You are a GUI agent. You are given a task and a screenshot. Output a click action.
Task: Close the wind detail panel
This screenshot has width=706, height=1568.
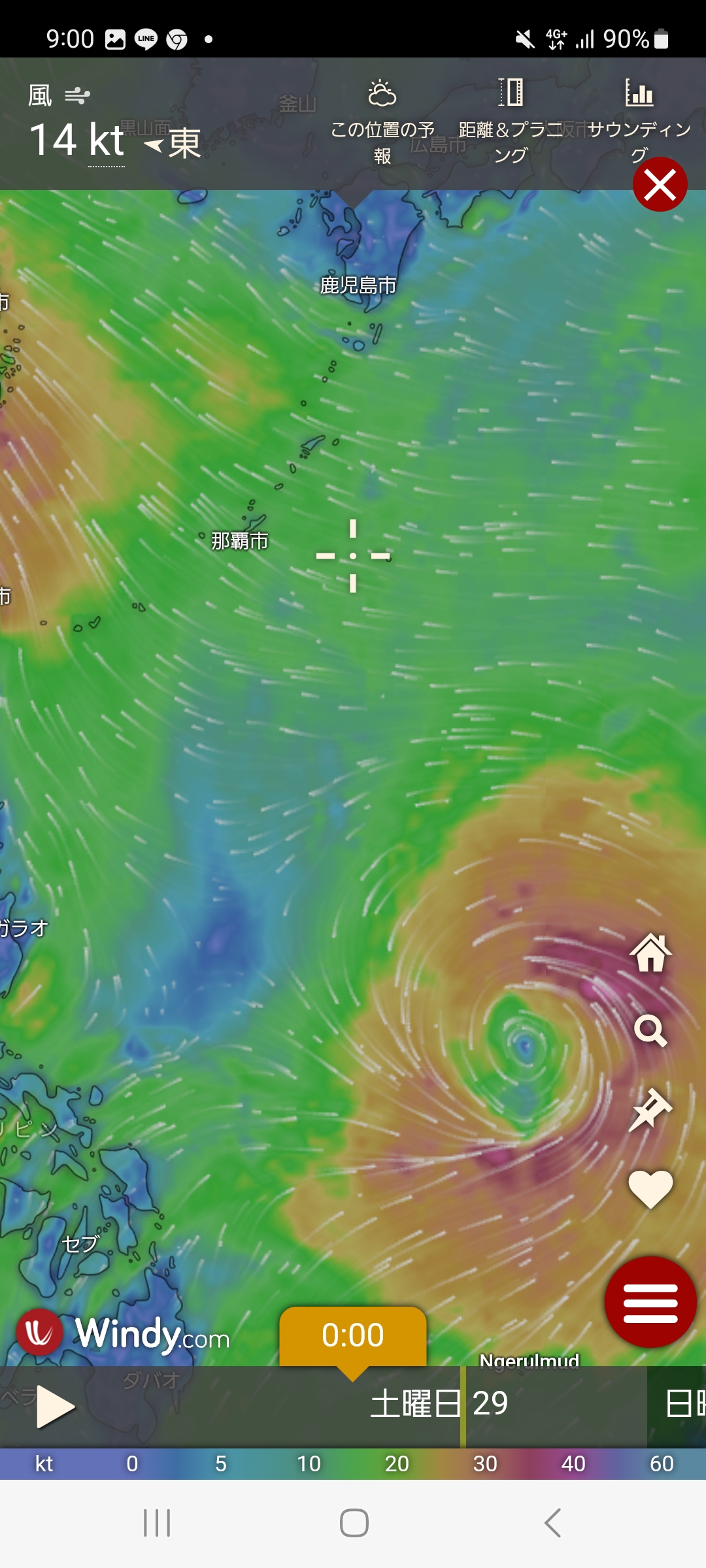tap(660, 185)
